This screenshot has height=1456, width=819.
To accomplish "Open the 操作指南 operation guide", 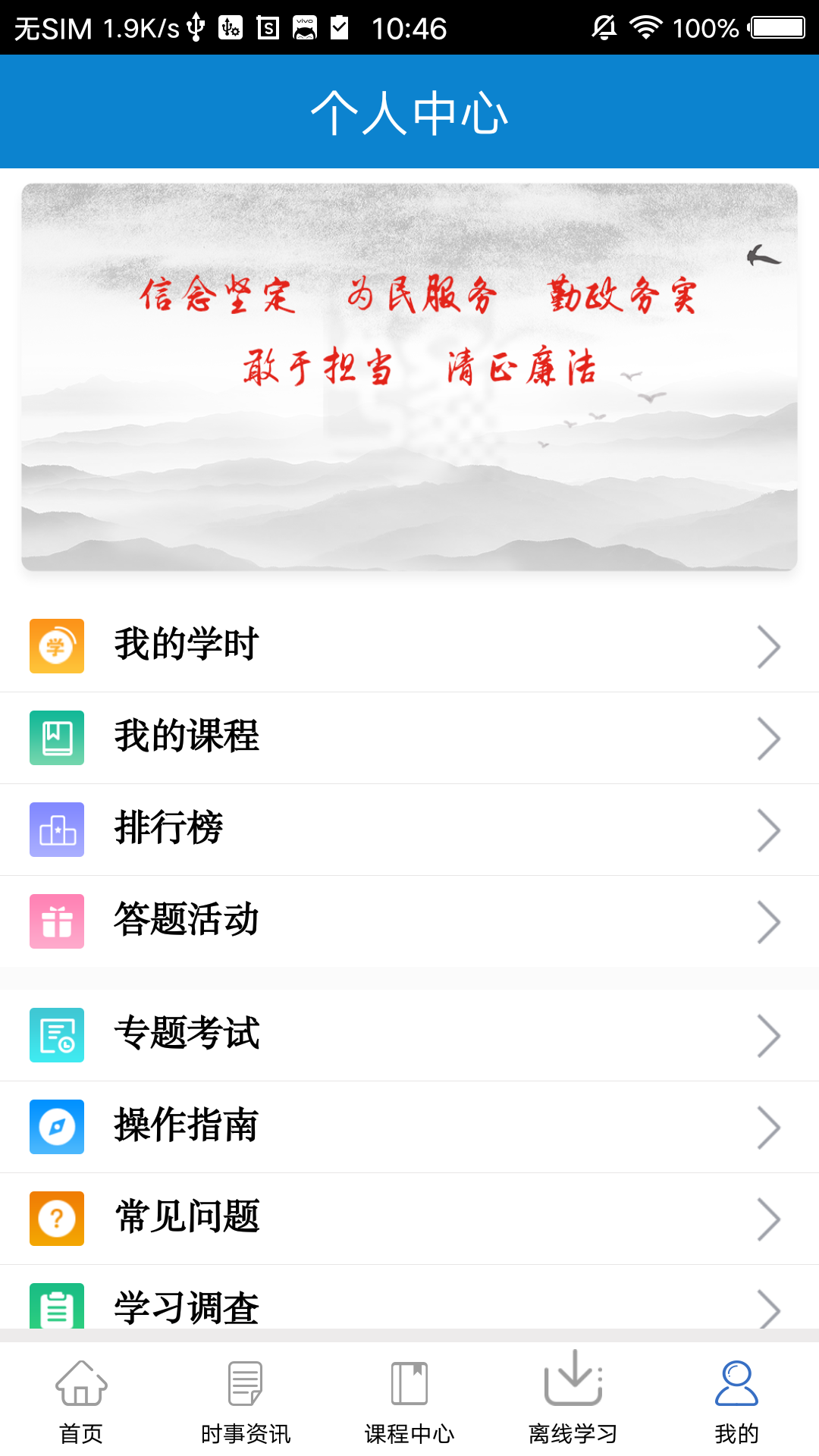I will pos(409,1127).
